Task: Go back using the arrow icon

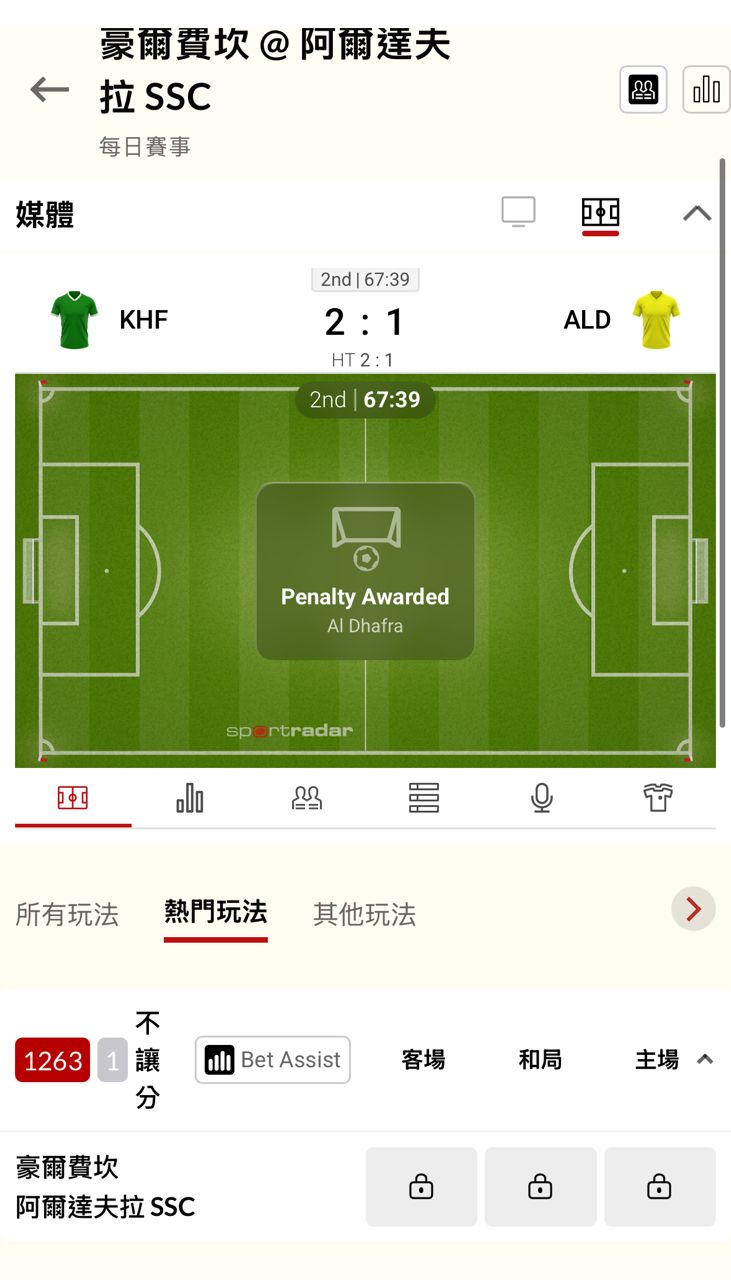Action: tap(49, 90)
